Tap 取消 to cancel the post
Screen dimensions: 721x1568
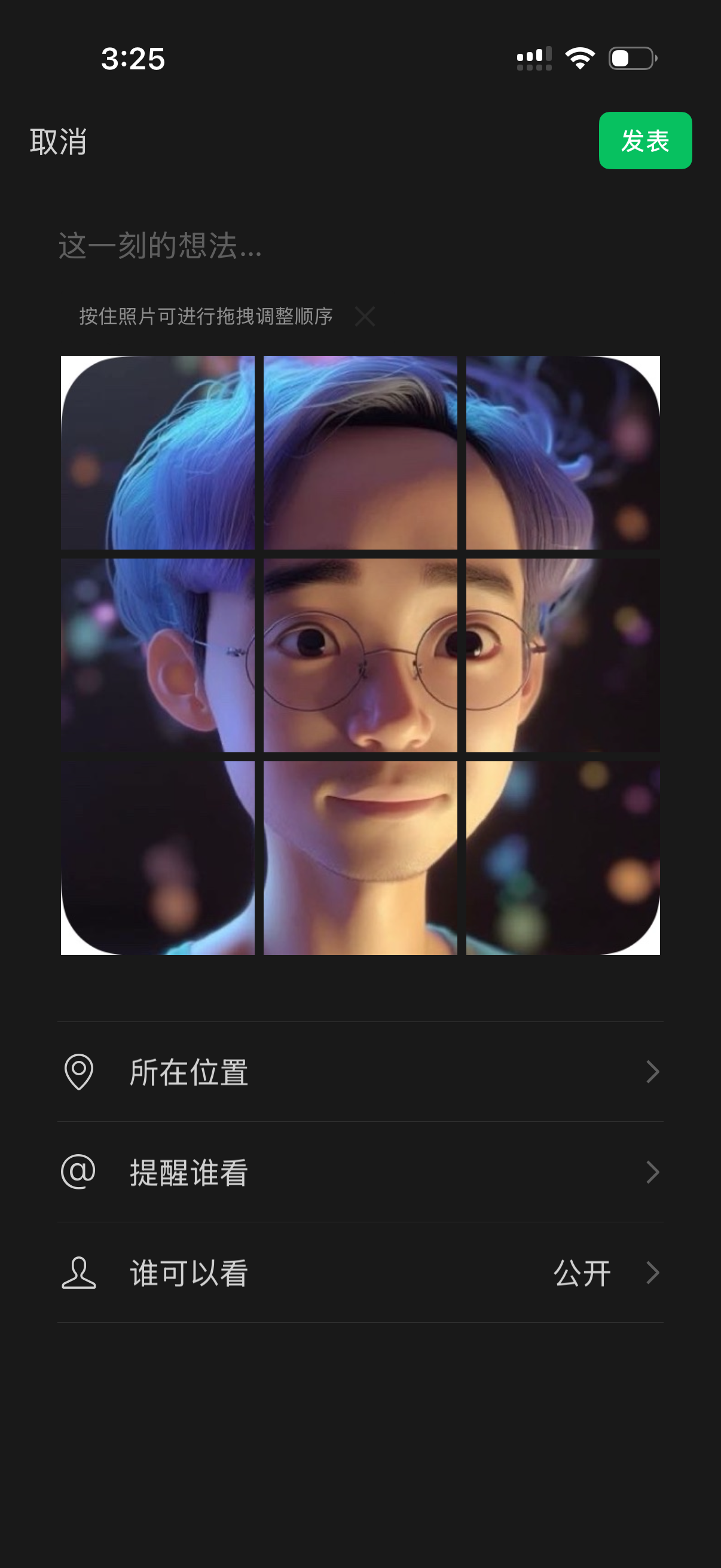click(59, 141)
